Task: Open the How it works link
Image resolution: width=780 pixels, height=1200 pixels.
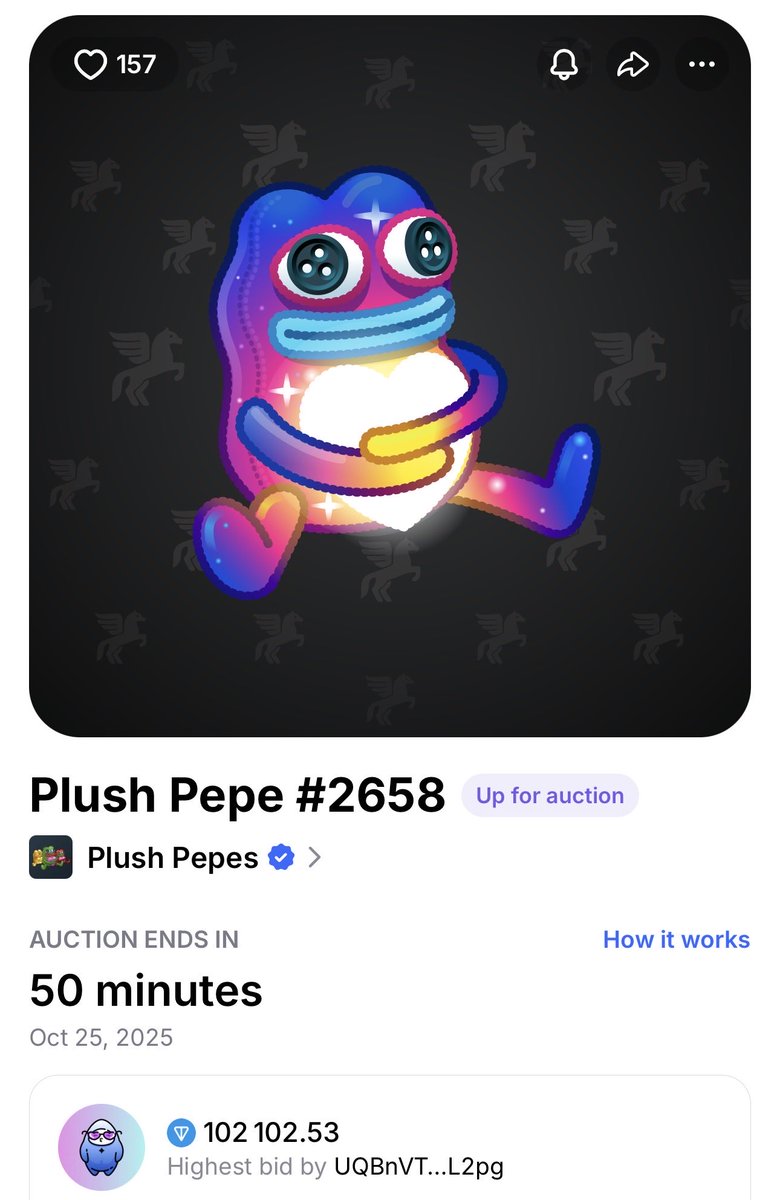Action: [x=676, y=939]
